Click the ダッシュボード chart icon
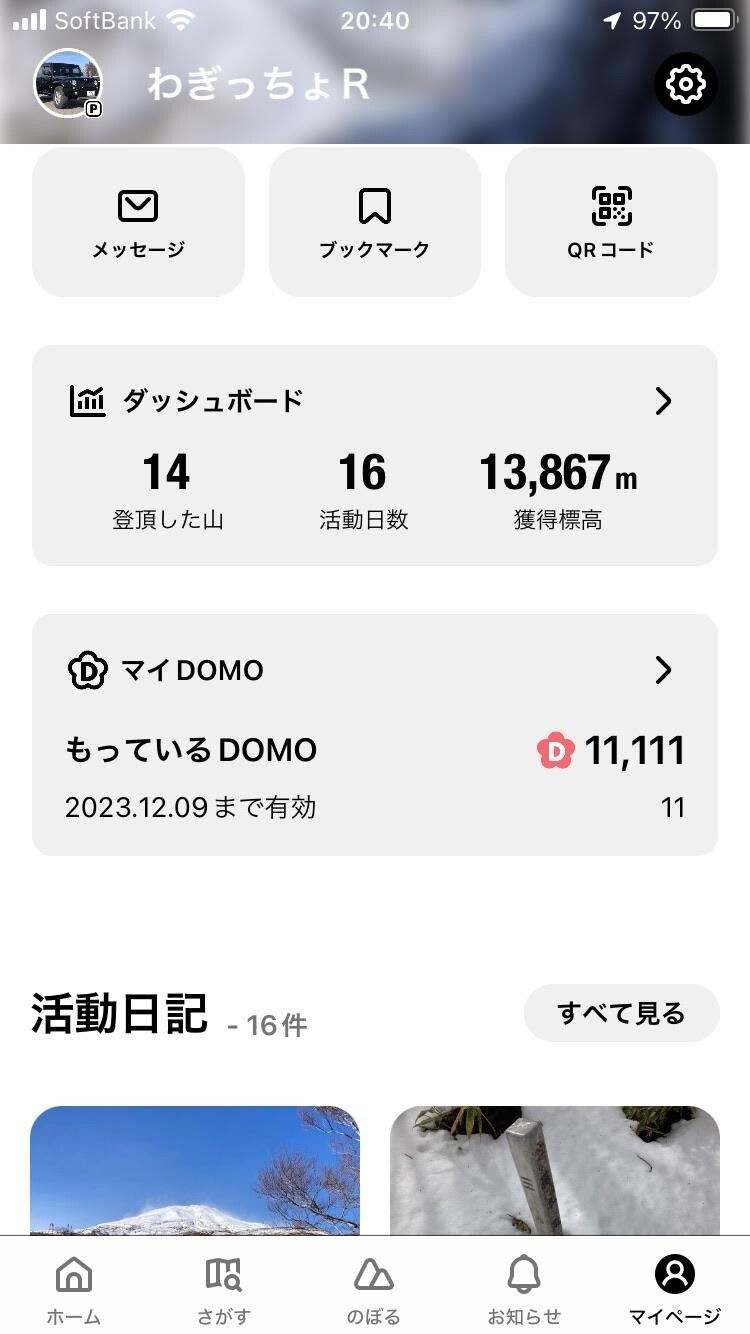 point(90,399)
